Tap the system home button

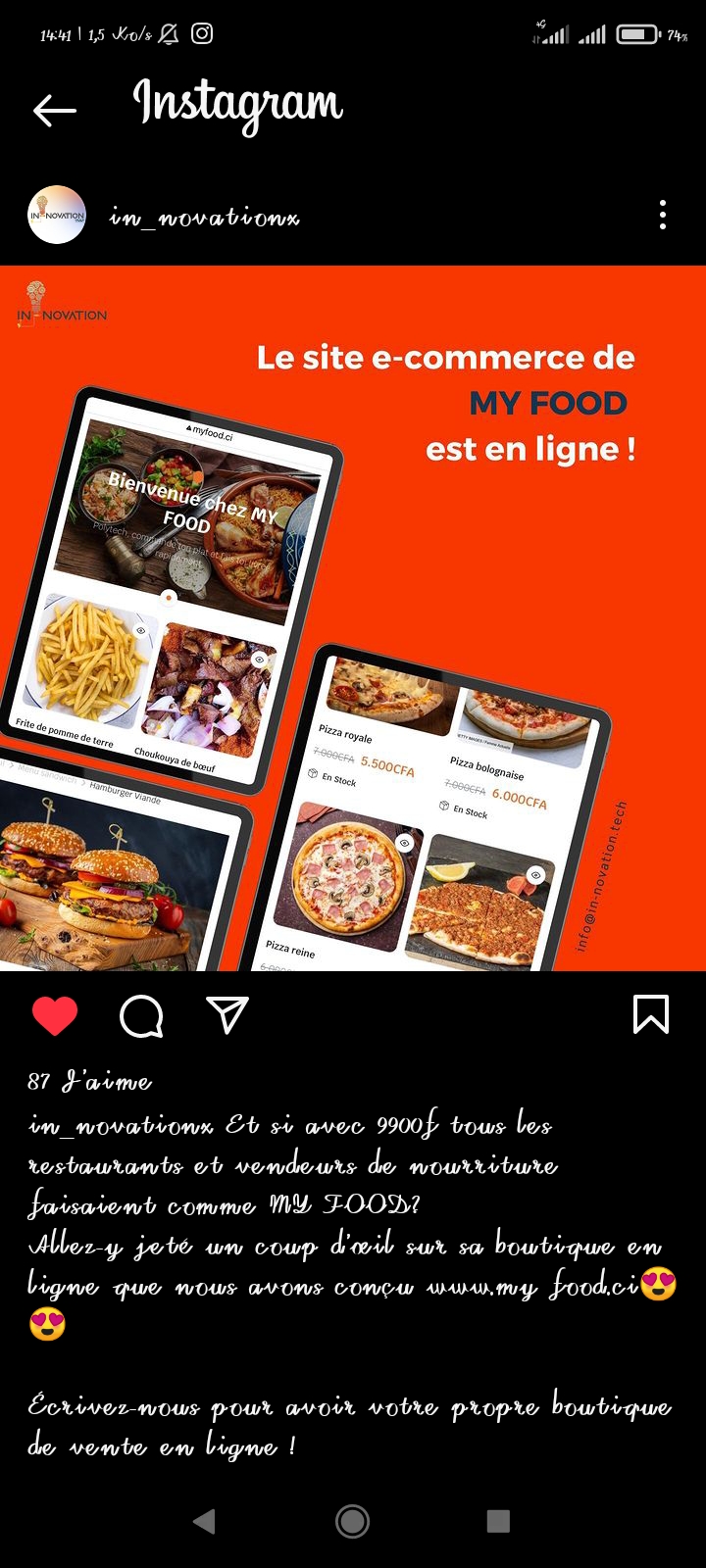[353, 1521]
